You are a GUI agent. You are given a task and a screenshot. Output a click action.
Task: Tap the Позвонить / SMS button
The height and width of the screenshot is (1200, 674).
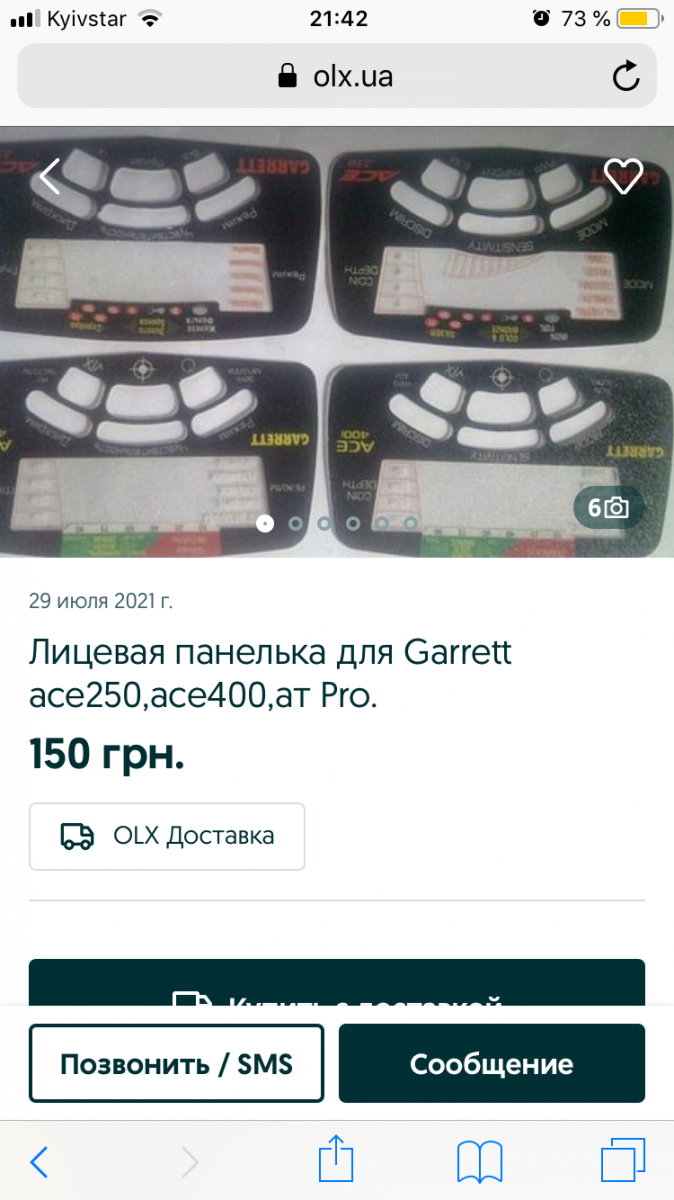click(x=176, y=1063)
